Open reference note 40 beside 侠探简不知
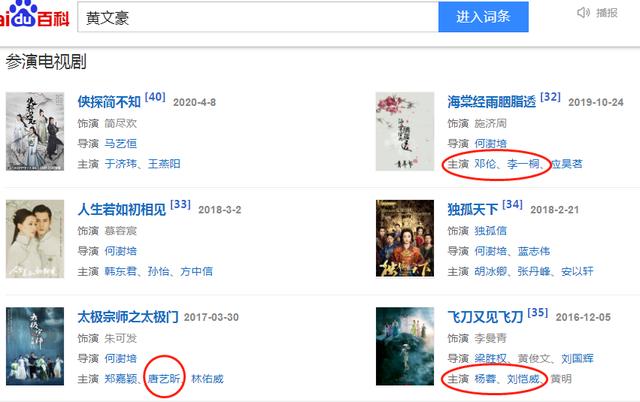 [155, 96]
